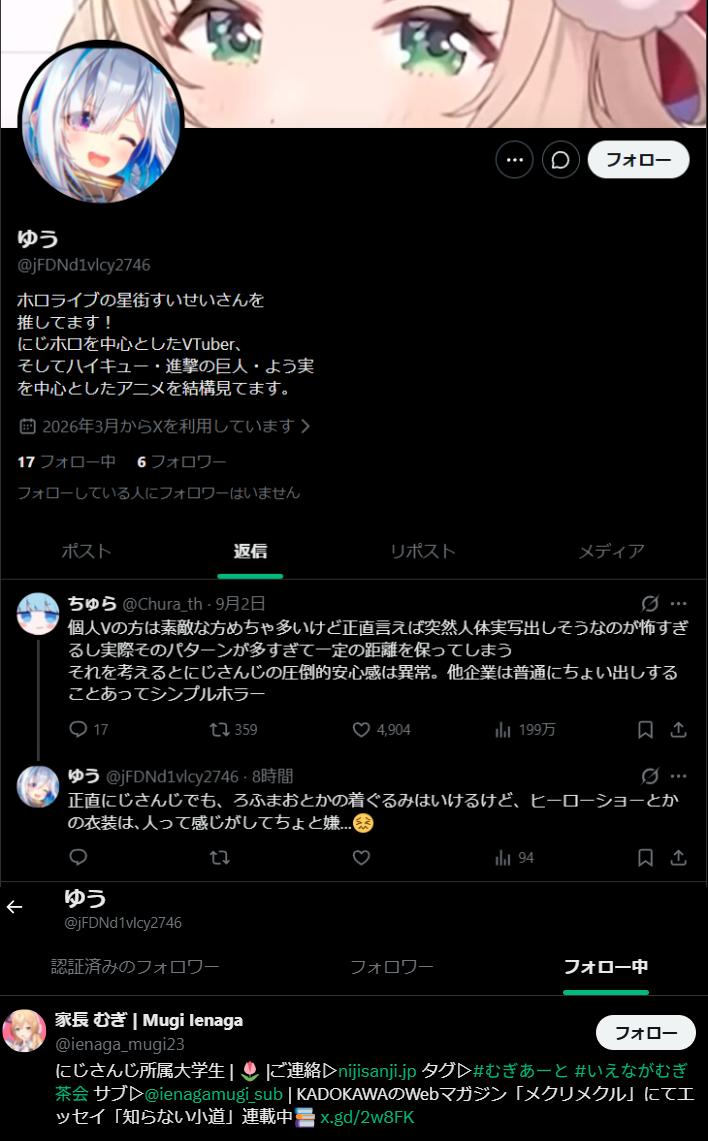This screenshot has height=1141, width=708.
Task: Open the three-dot menu on ゆう's profile
Action: pyautogui.click(x=514, y=159)
